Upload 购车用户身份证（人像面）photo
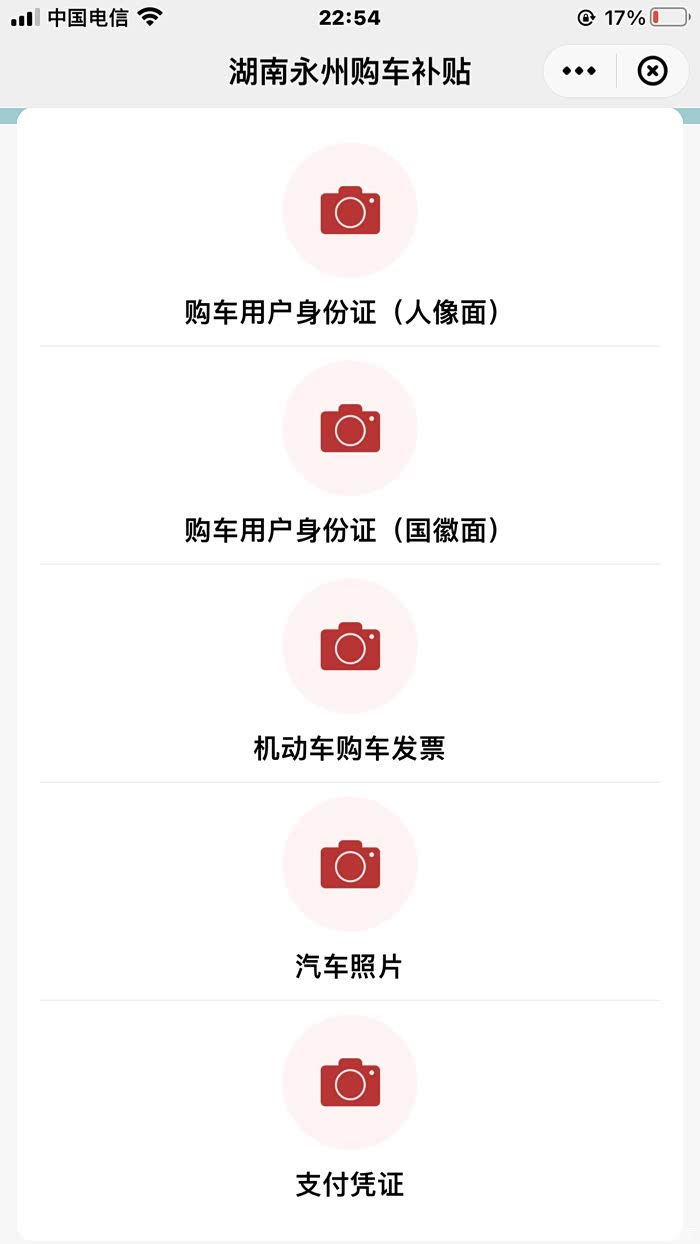This screenshot has height=1244, width=700. point(350,210)
